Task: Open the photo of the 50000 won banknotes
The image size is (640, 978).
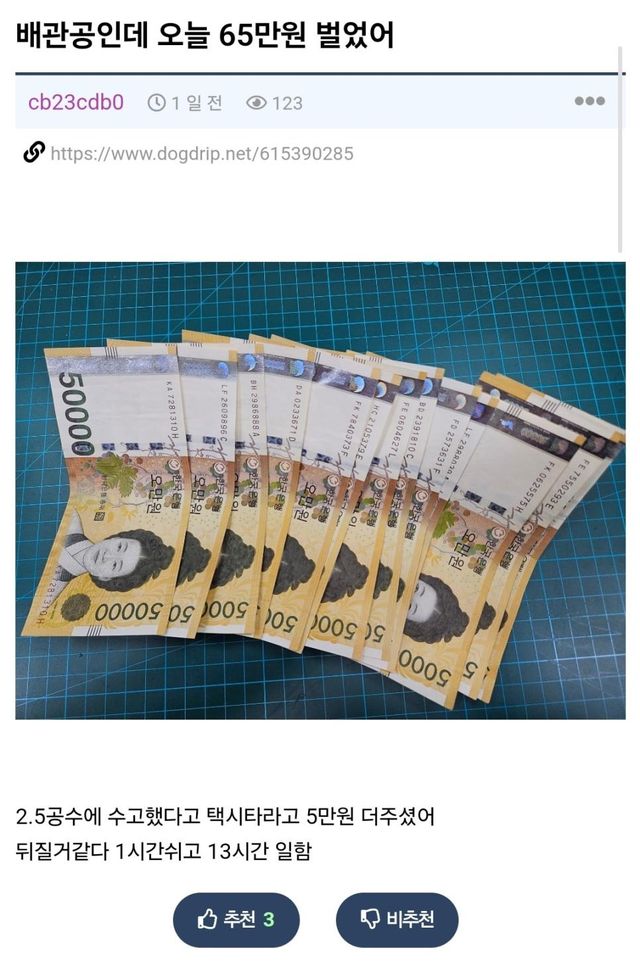Action: click(x=320, y=490)
